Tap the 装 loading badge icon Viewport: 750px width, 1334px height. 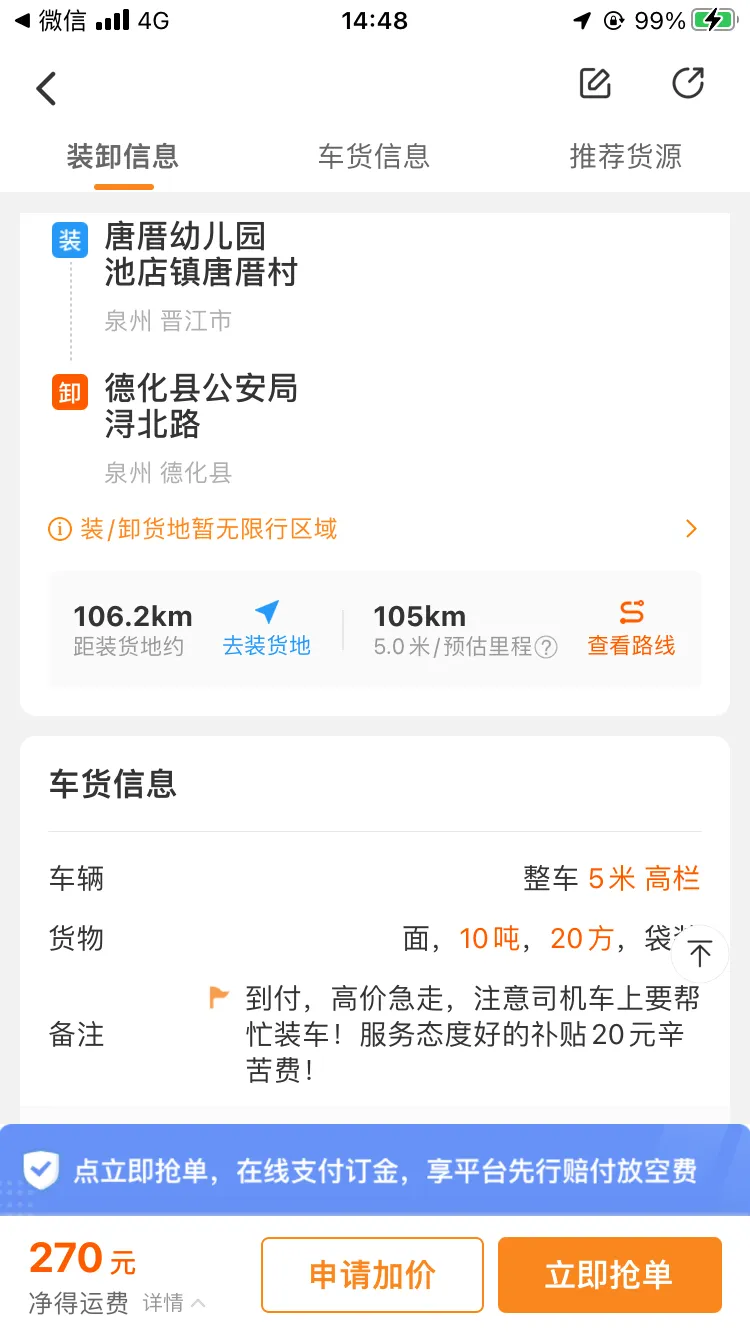pos(69,240)
